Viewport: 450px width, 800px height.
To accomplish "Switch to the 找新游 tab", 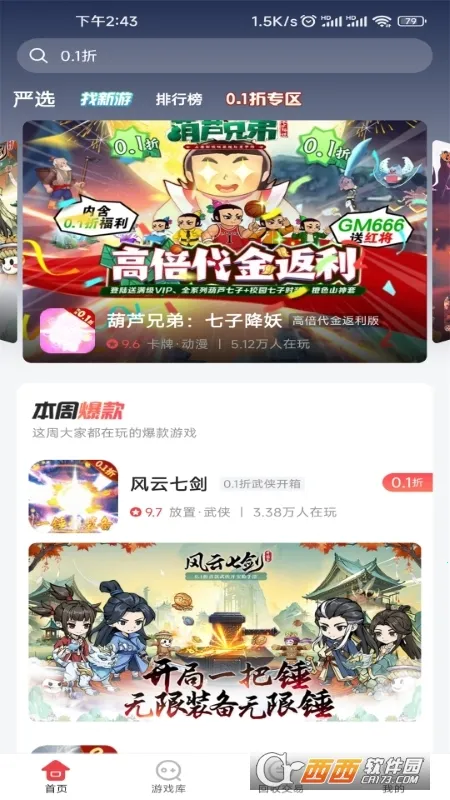I will click(x=106, y=99).
